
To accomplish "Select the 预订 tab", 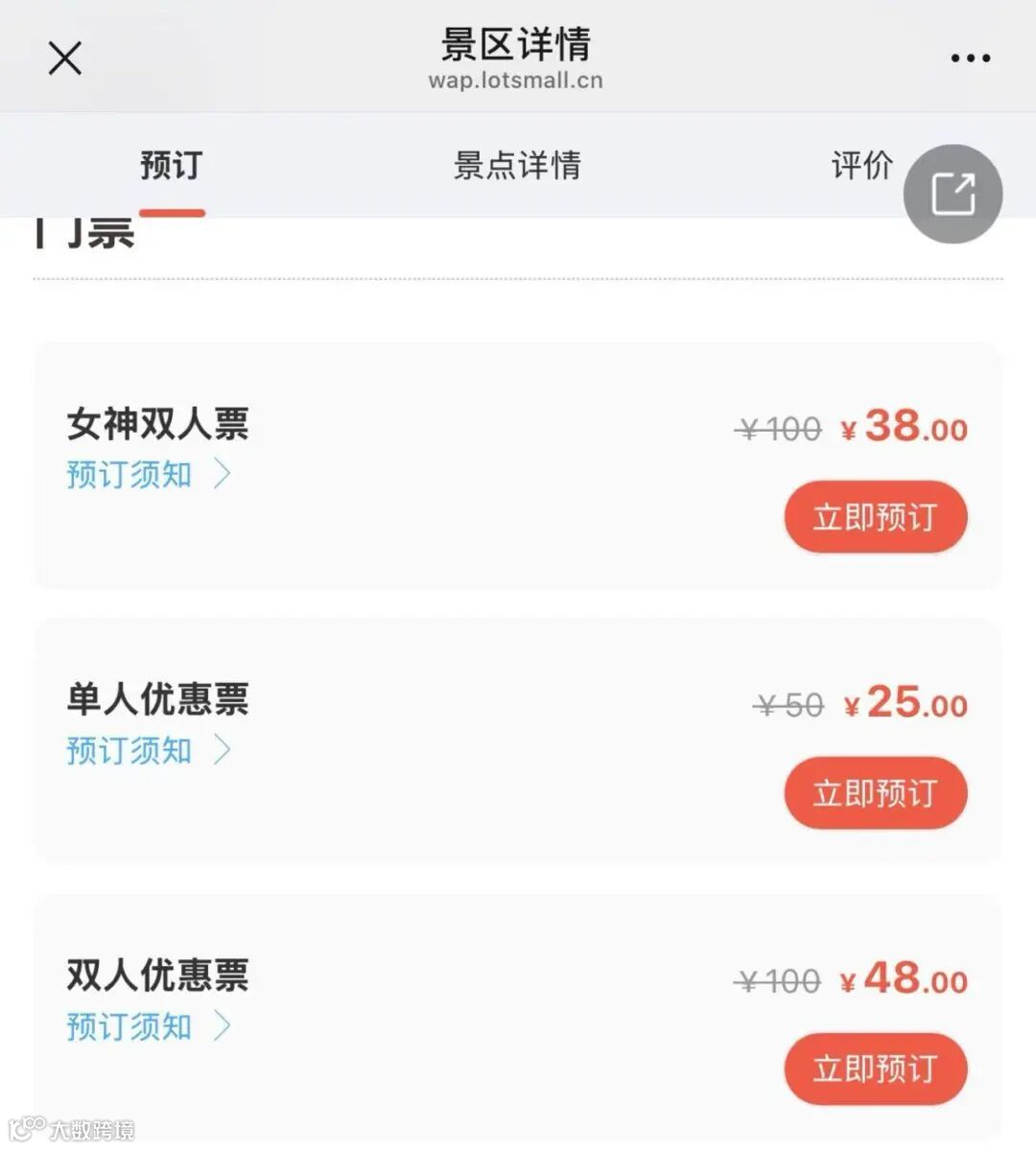I will [172, 165].
